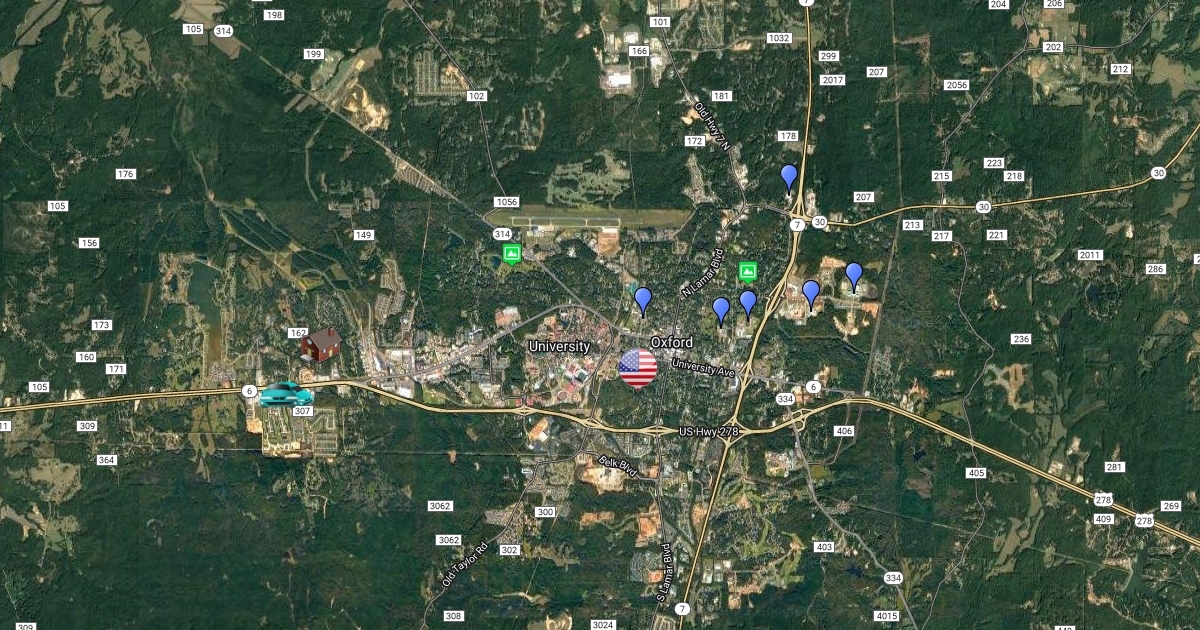Viewport: 1200px width, 630px height.
Task: Open the easternmost blue pin on the map
Action: 854,275
